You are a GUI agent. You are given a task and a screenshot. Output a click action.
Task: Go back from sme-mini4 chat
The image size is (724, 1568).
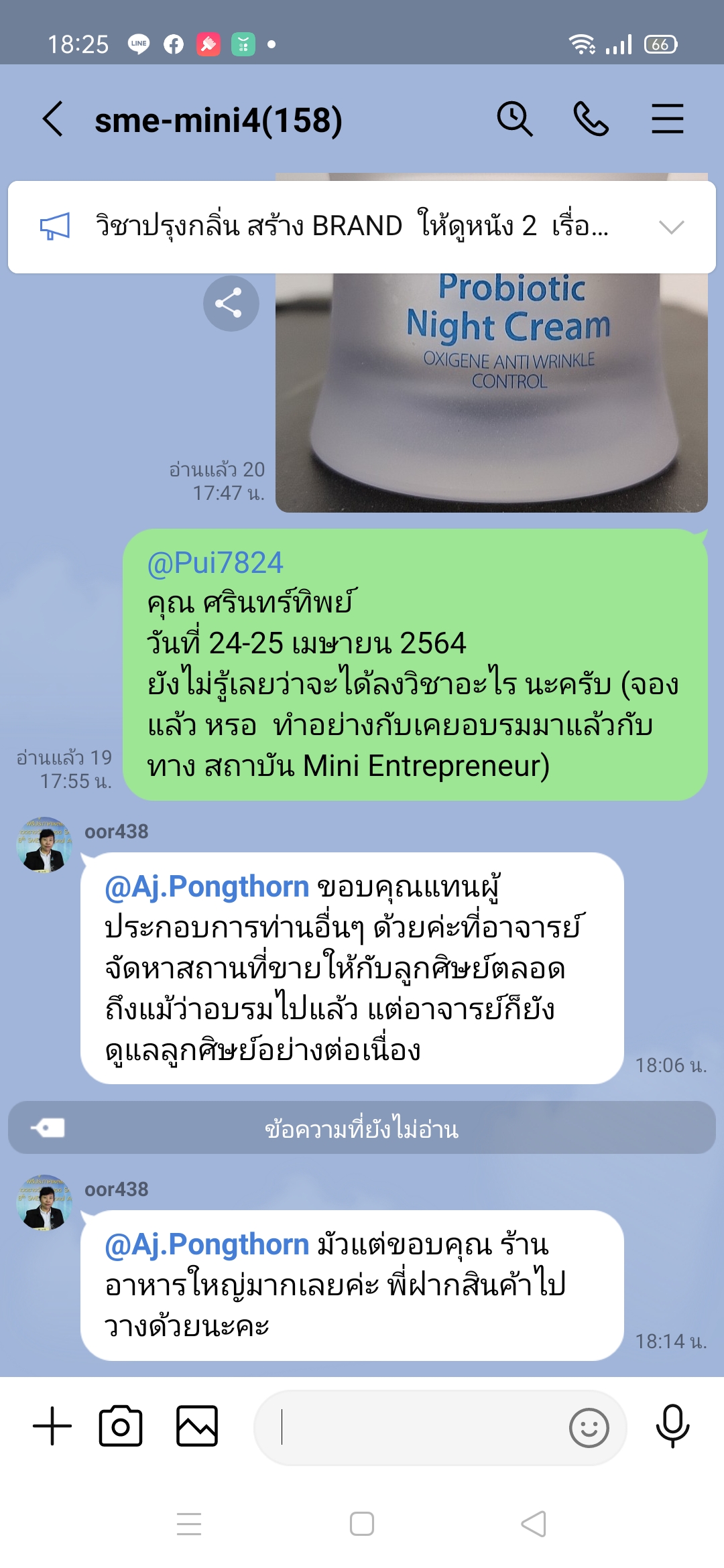[53, 119]
